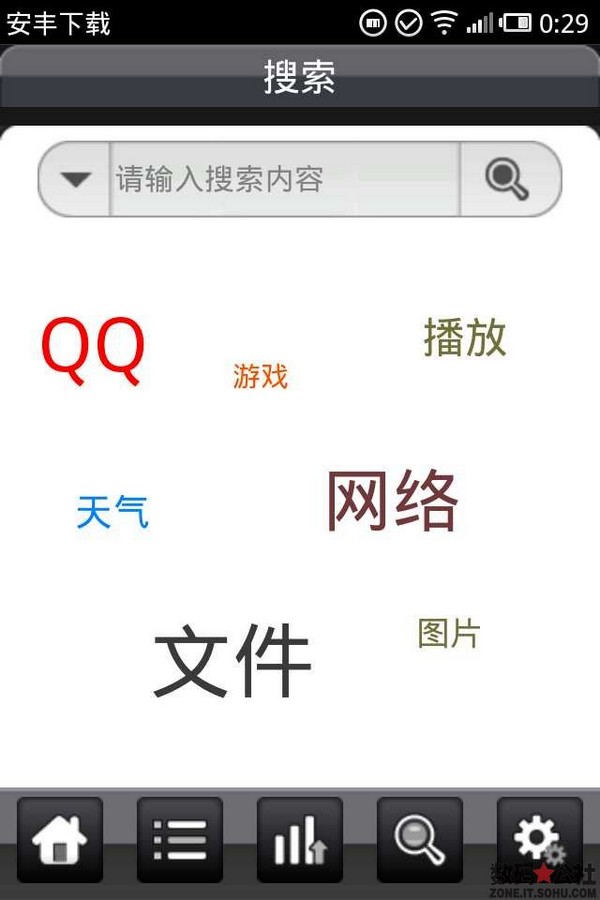Image resolution: width=600 pixels, height=900 pixels.
Task: Open the 图片 keyword tag
Action: pyautogui.click(x=449, y=633)
